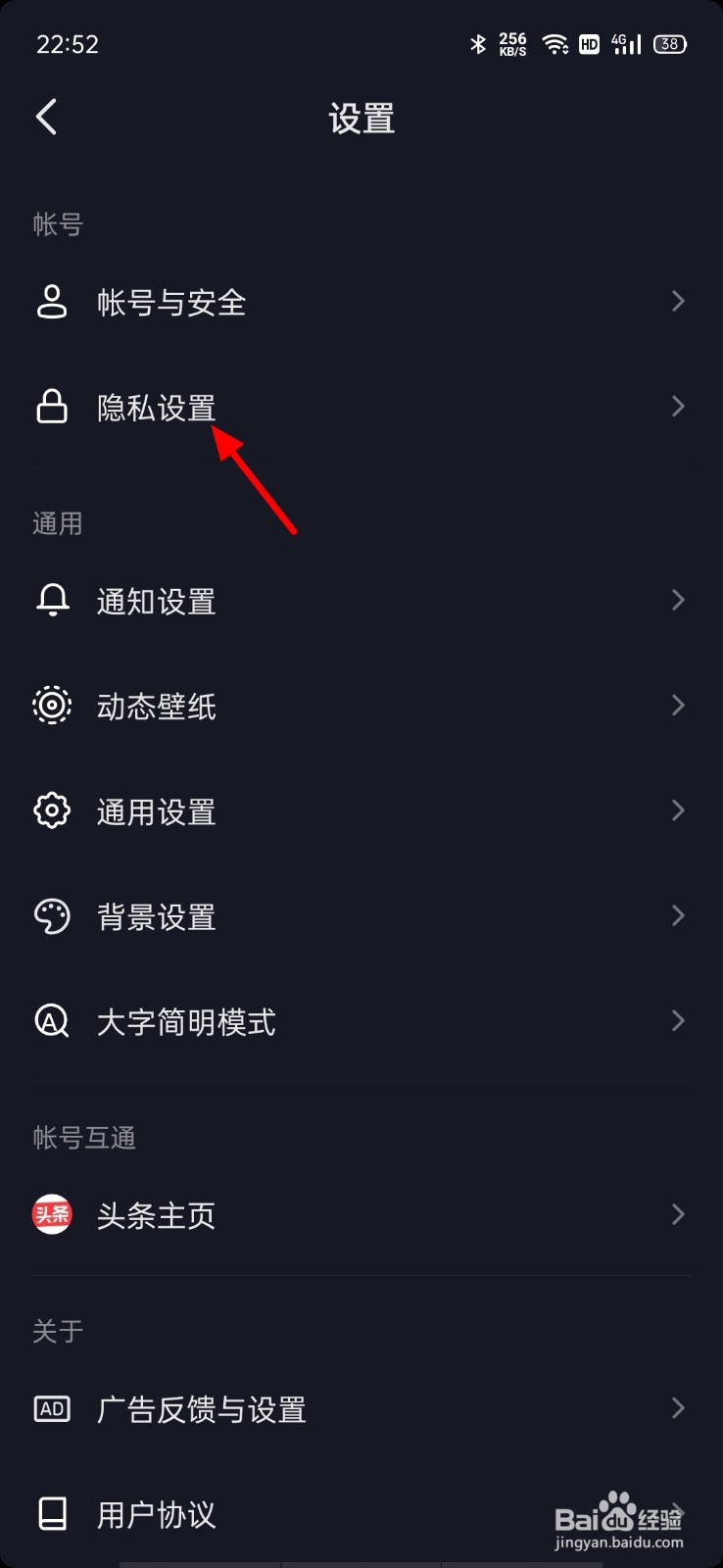Tap the battery indicator showing 38

[669, 43]
